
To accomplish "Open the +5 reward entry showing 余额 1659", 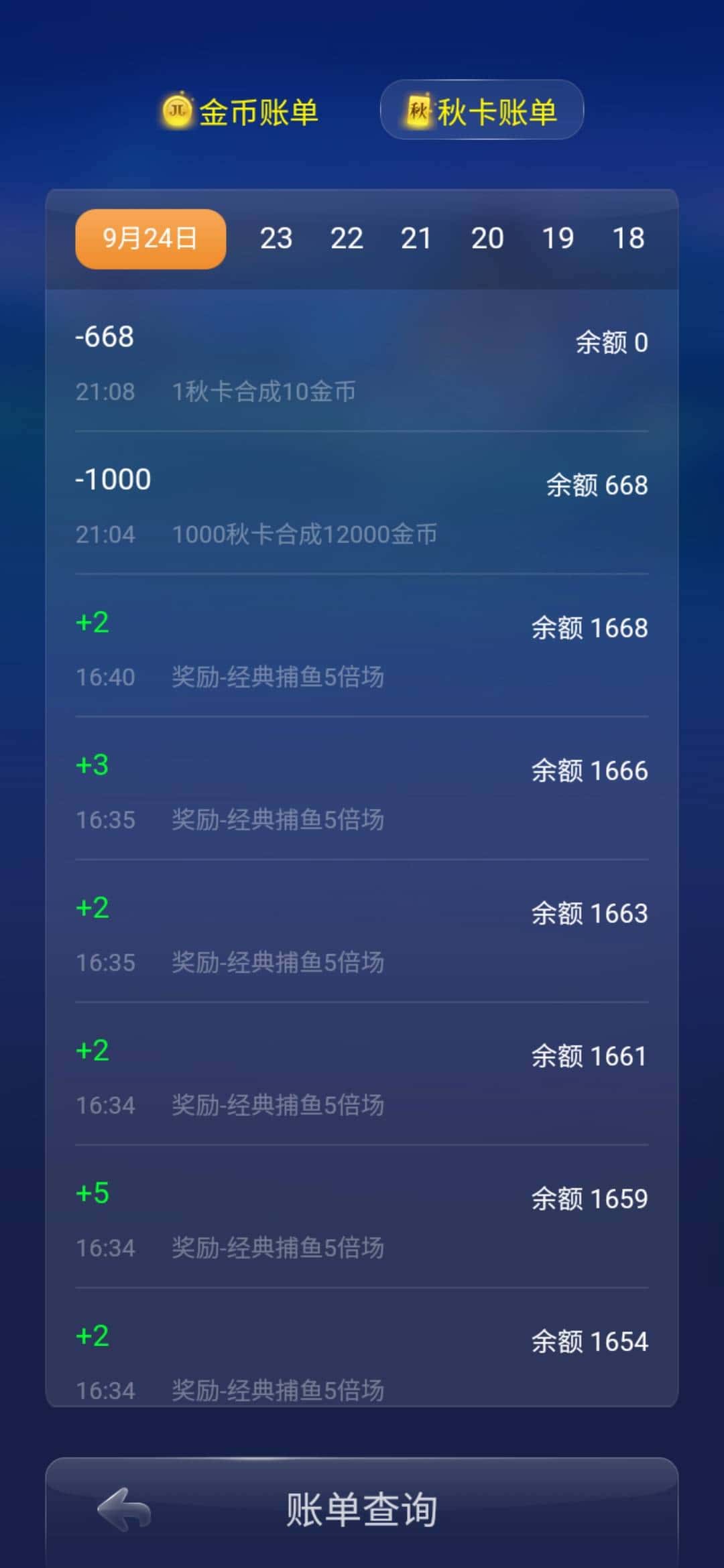I will click(362, 1220).
